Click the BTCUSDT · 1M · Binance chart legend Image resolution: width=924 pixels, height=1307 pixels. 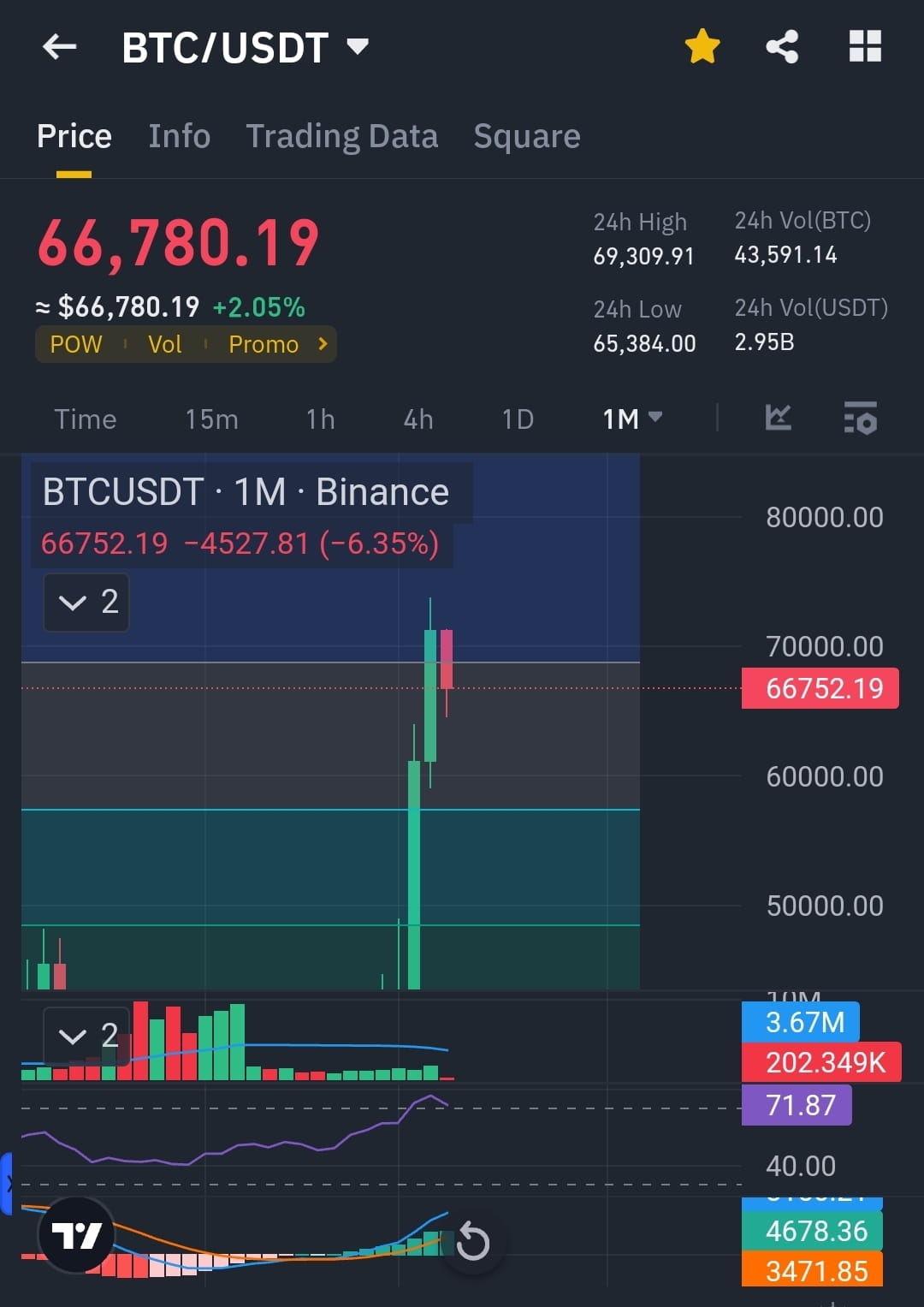[x=244, y=490]
